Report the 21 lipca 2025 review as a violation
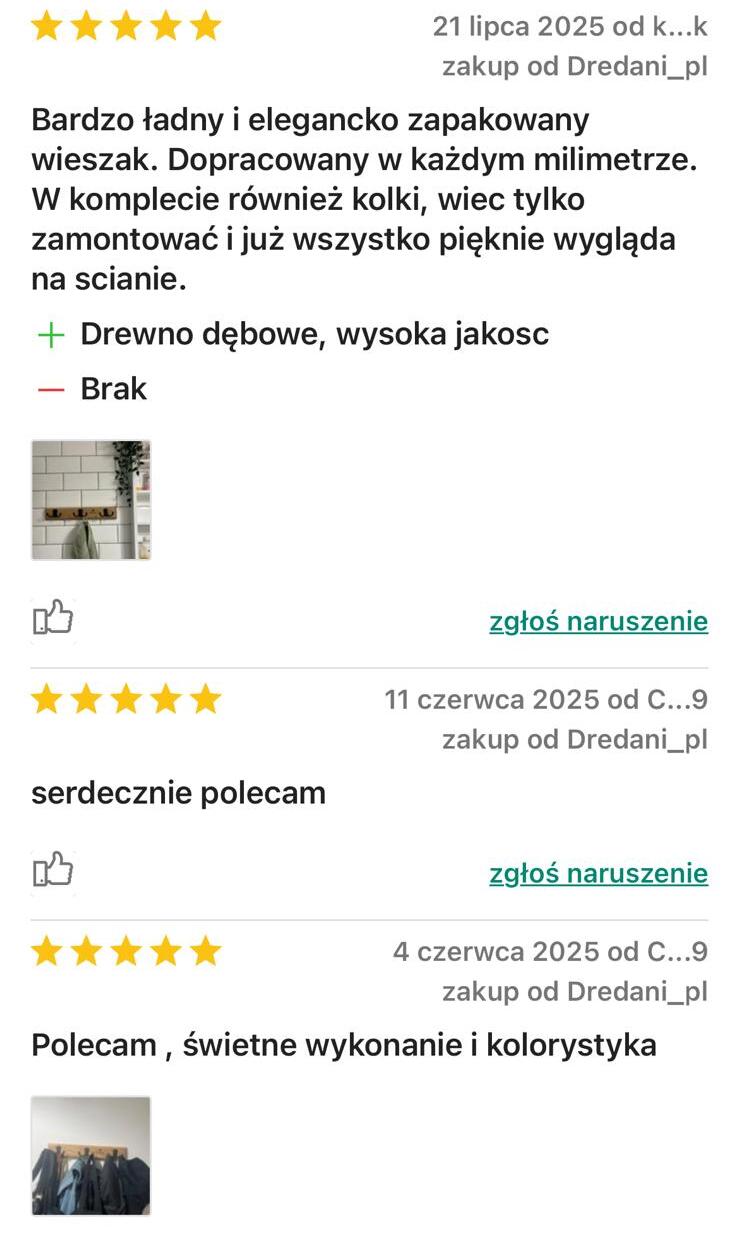Screen dimensions: 739x1243 click(598, 622)
